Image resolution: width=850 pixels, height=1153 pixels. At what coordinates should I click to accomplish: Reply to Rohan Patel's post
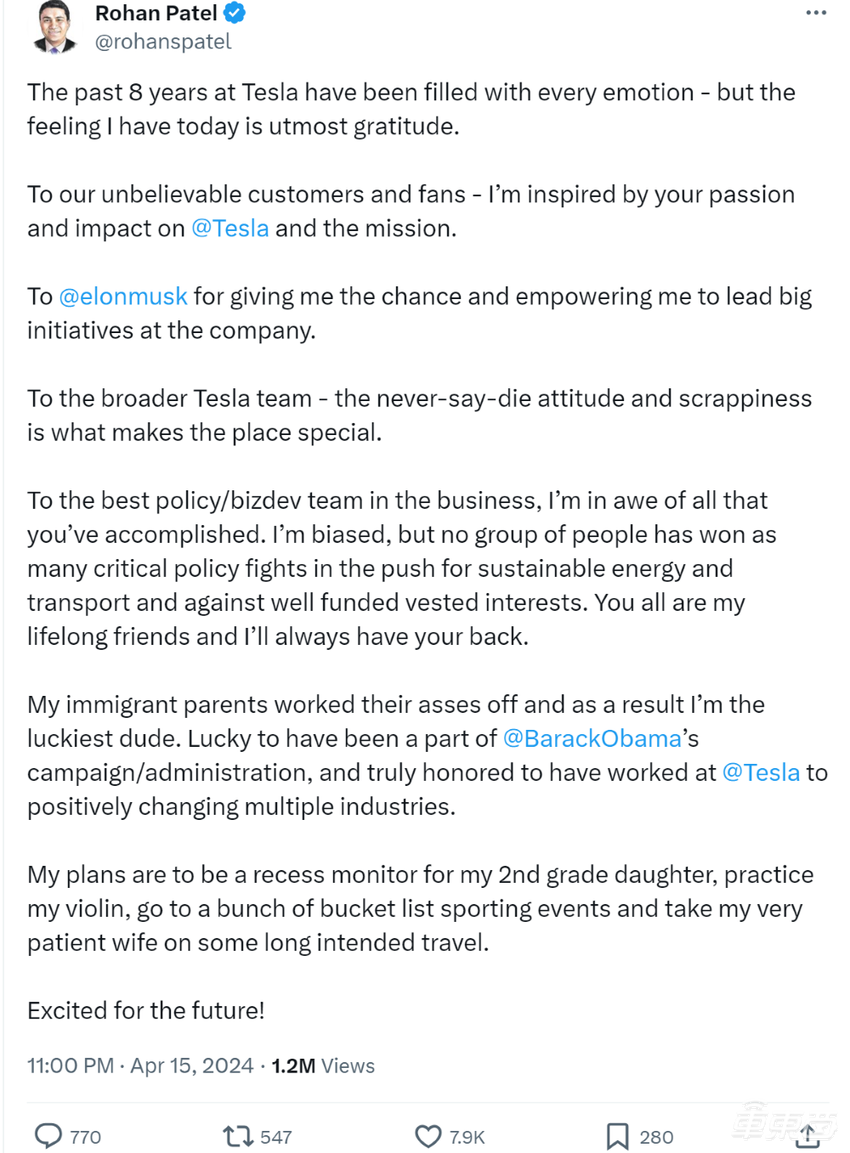coord(49,1136)
